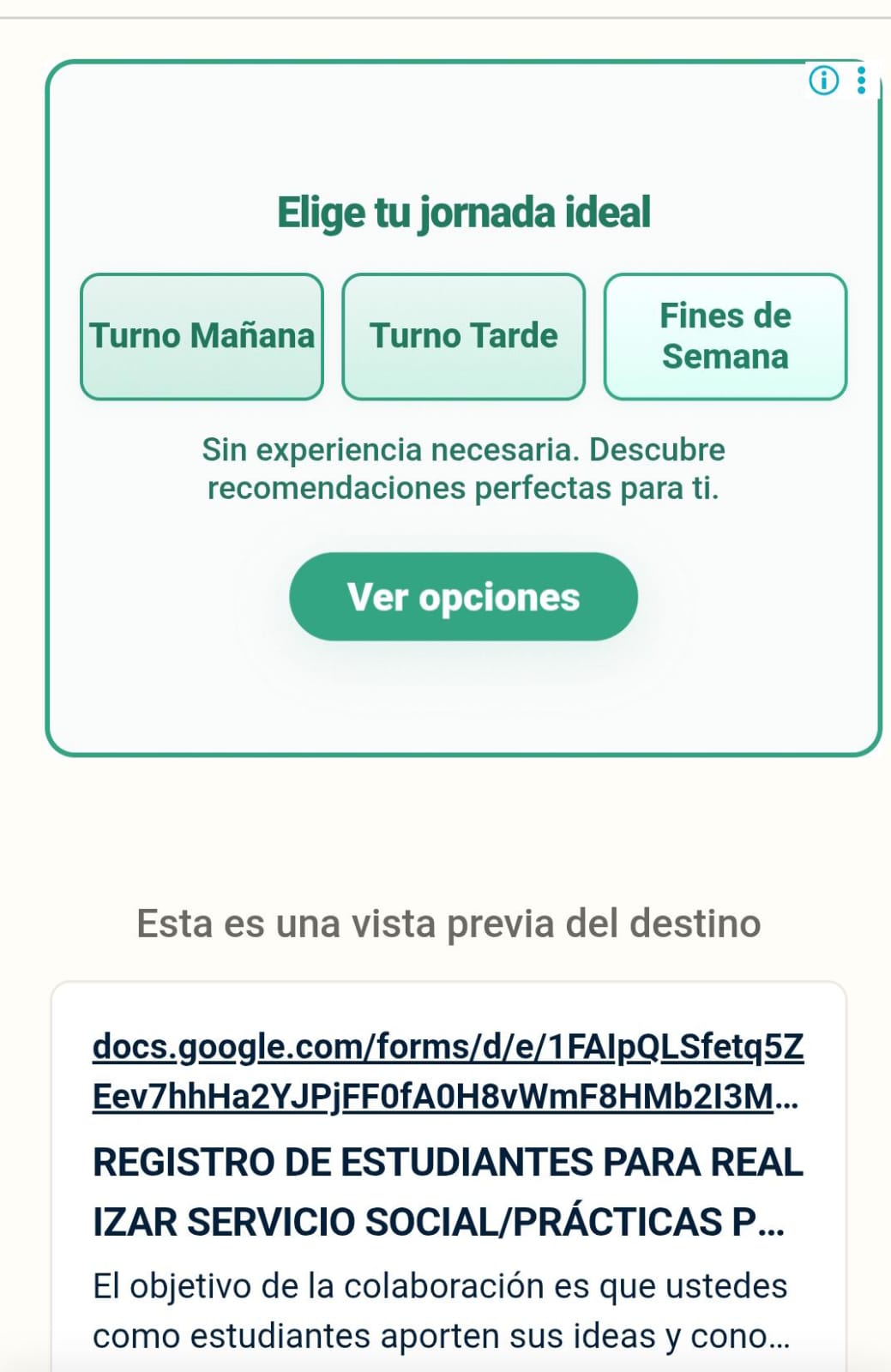Open the docs.google.com forms link

[x=447, y=1071]
